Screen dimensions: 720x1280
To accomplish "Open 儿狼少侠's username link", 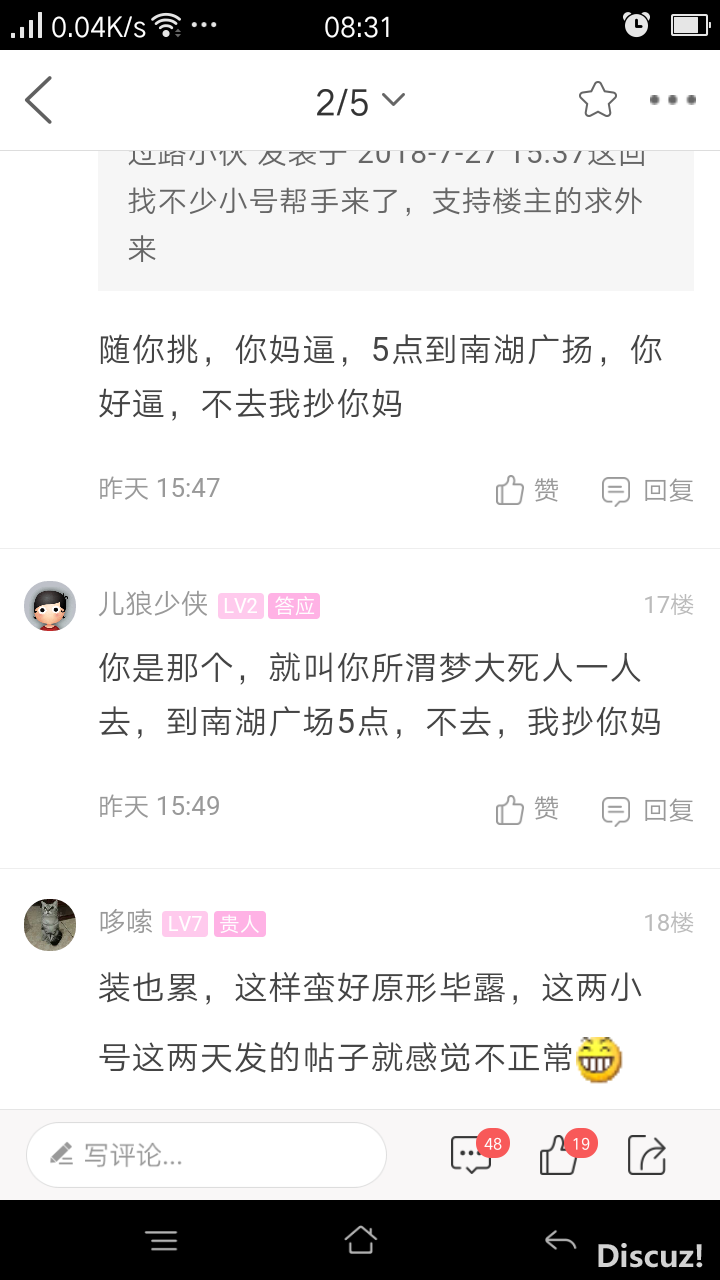I will 153,604.
